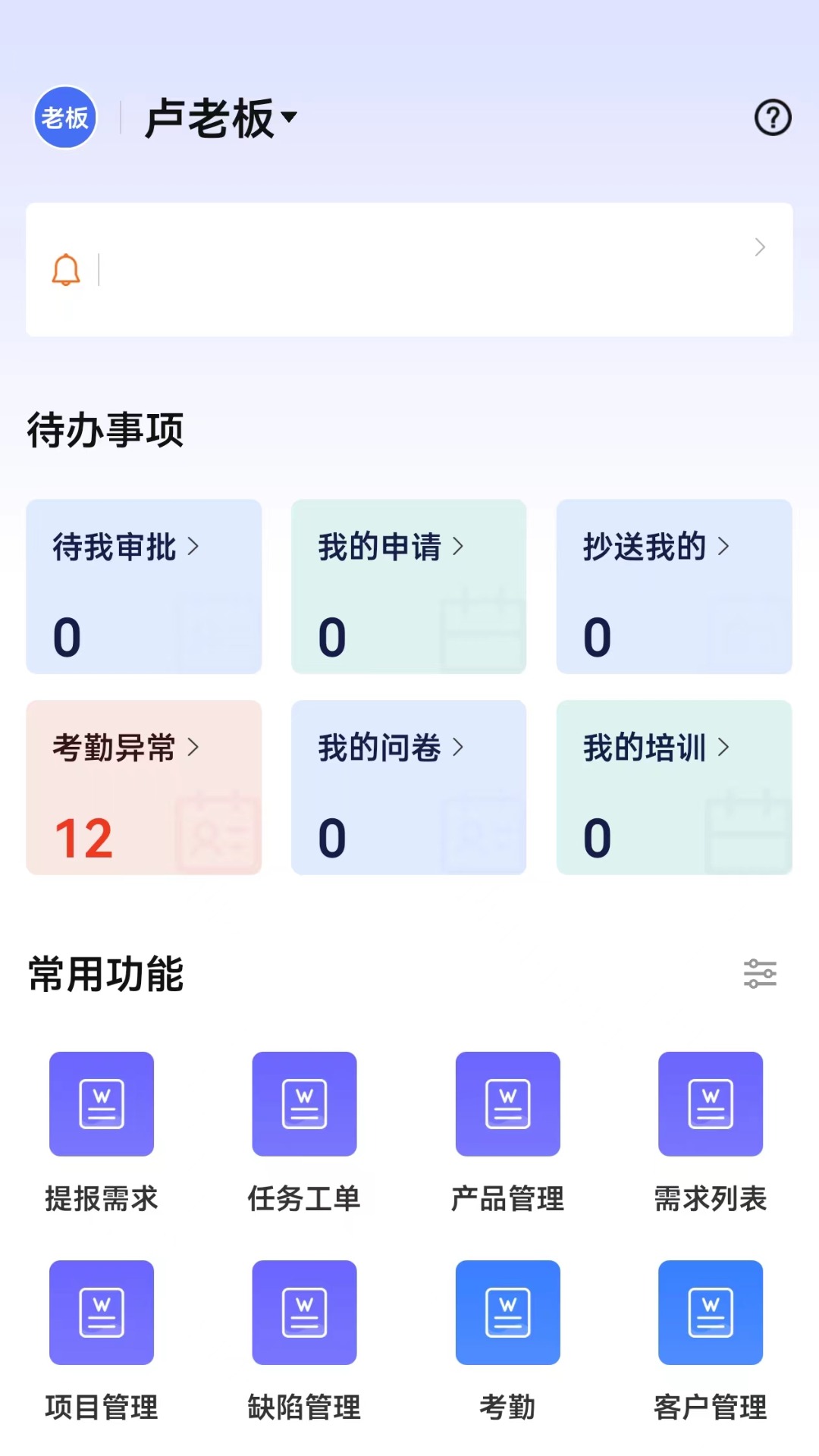Image resolution: width=819 pixels, height=1456 pixels.
Task: Expand the notification banner chevron
Action: coord(759,247)
